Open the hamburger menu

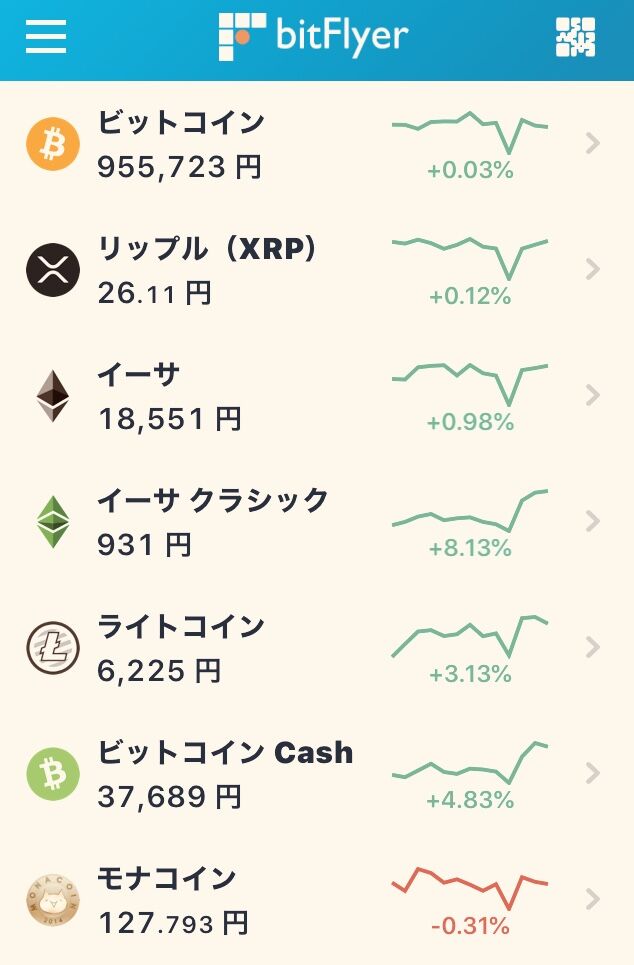pos(46,38)
